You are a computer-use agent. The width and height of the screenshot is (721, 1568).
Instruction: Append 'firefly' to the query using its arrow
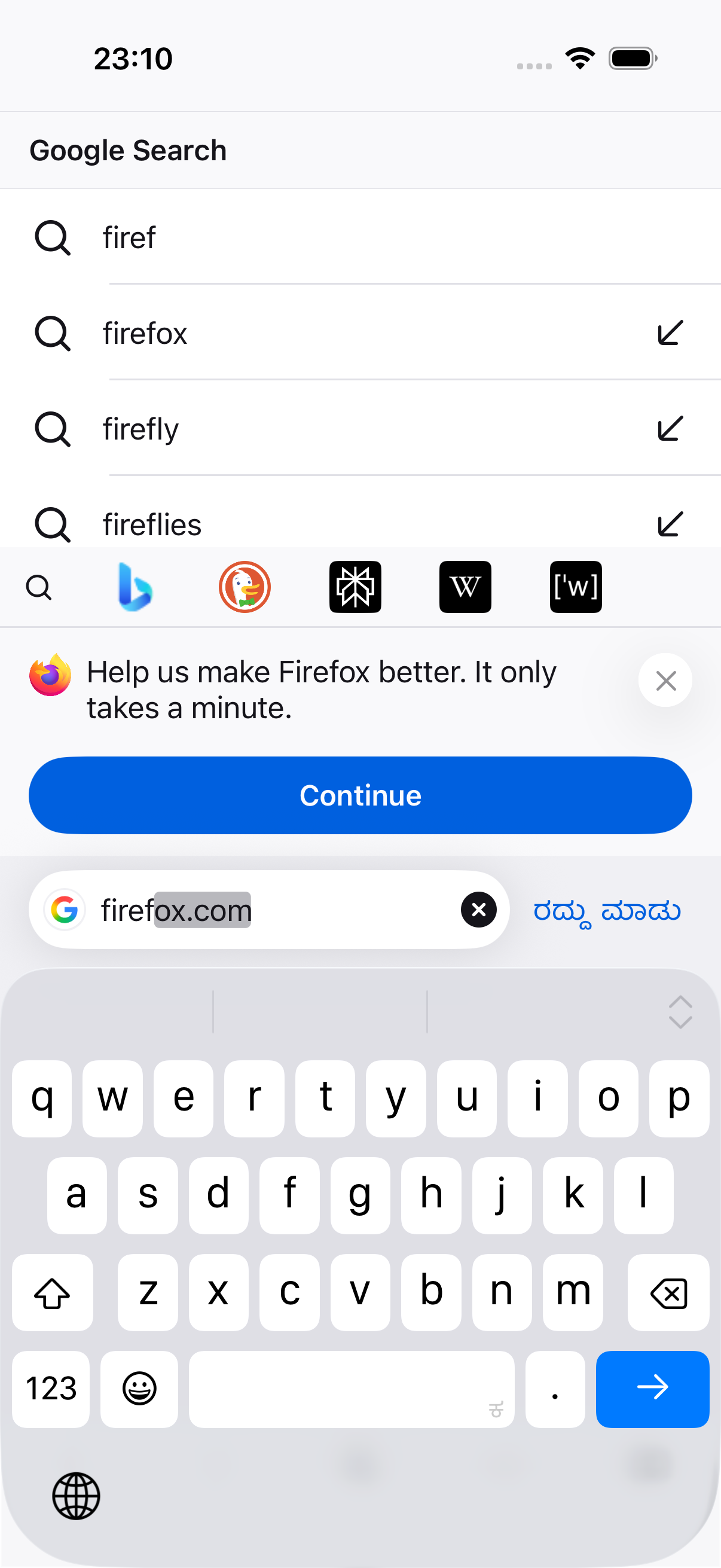(671, 429)
